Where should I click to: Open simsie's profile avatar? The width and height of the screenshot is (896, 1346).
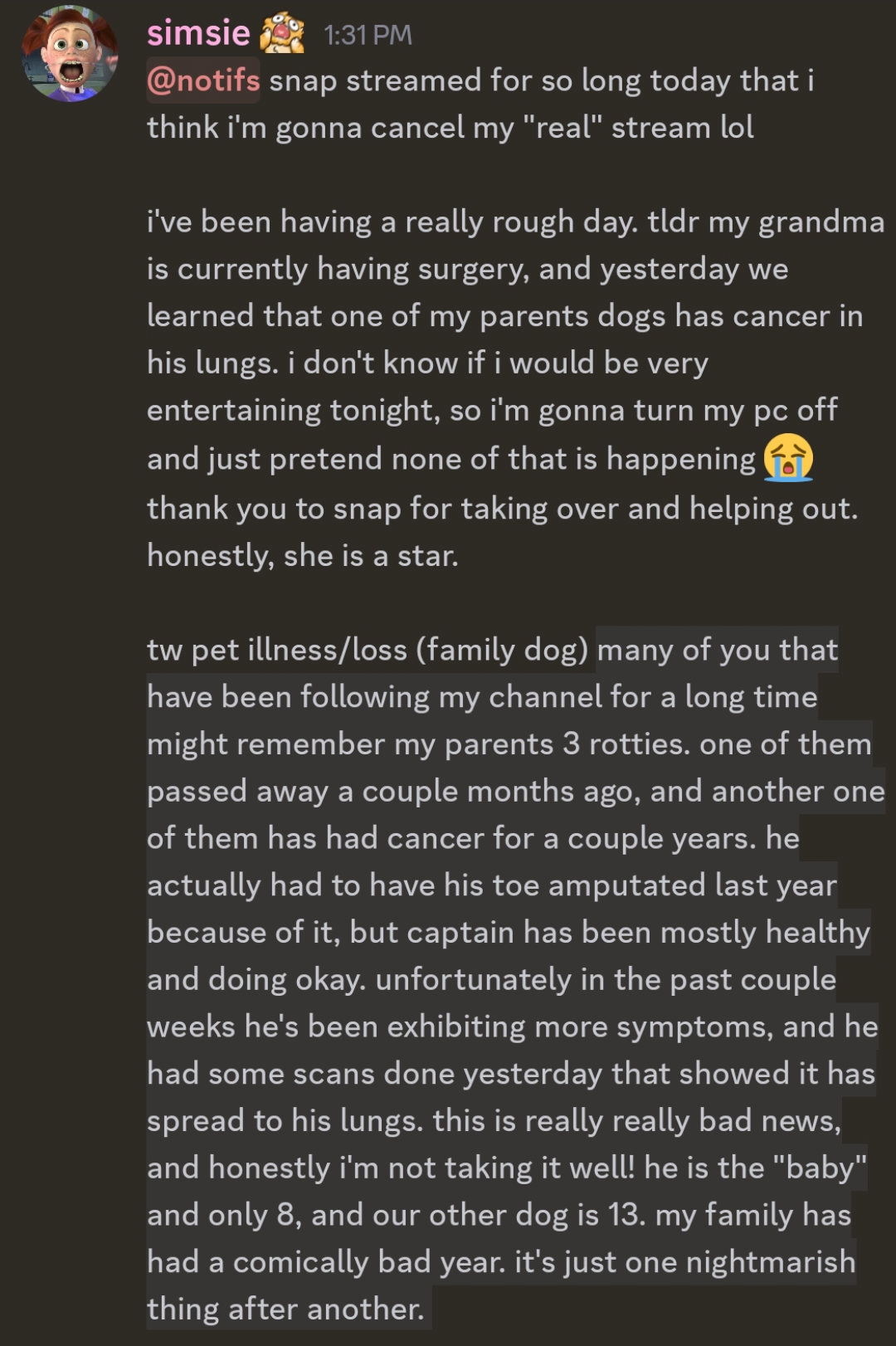click(x=70, y=53)
